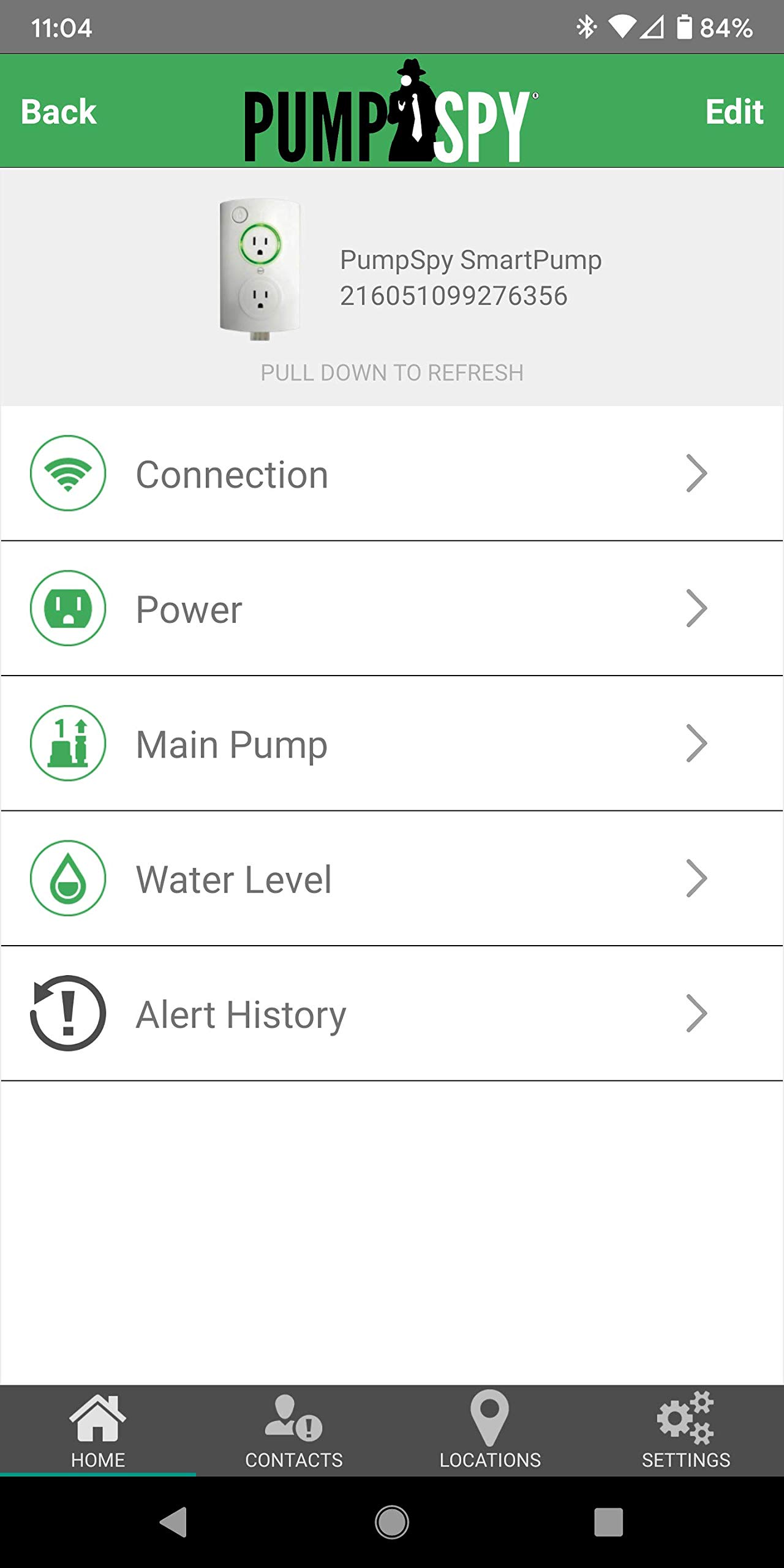Open the Power details chevron
Screen dimensions: 784x1568
click(x=696, y=608)
